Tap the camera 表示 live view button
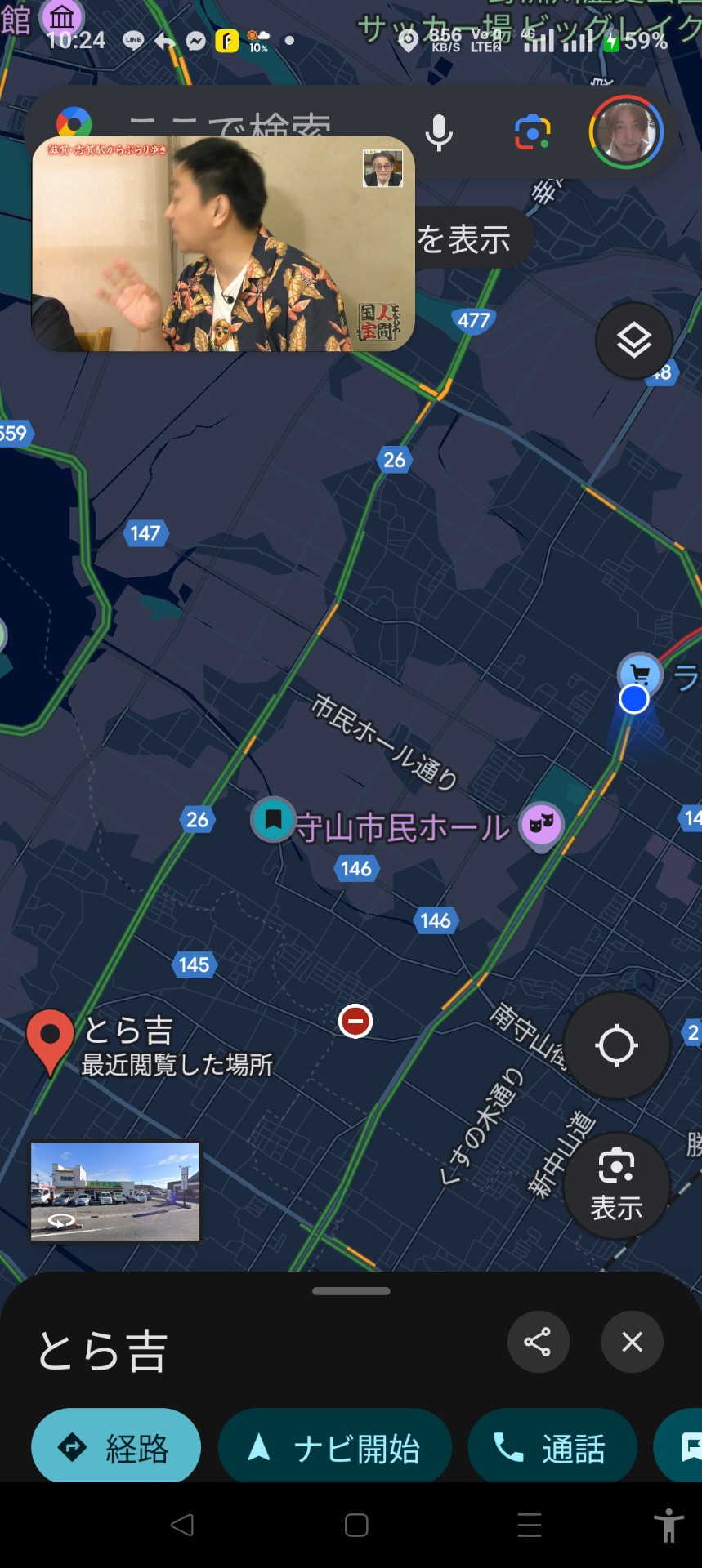 click(616, 1186)
